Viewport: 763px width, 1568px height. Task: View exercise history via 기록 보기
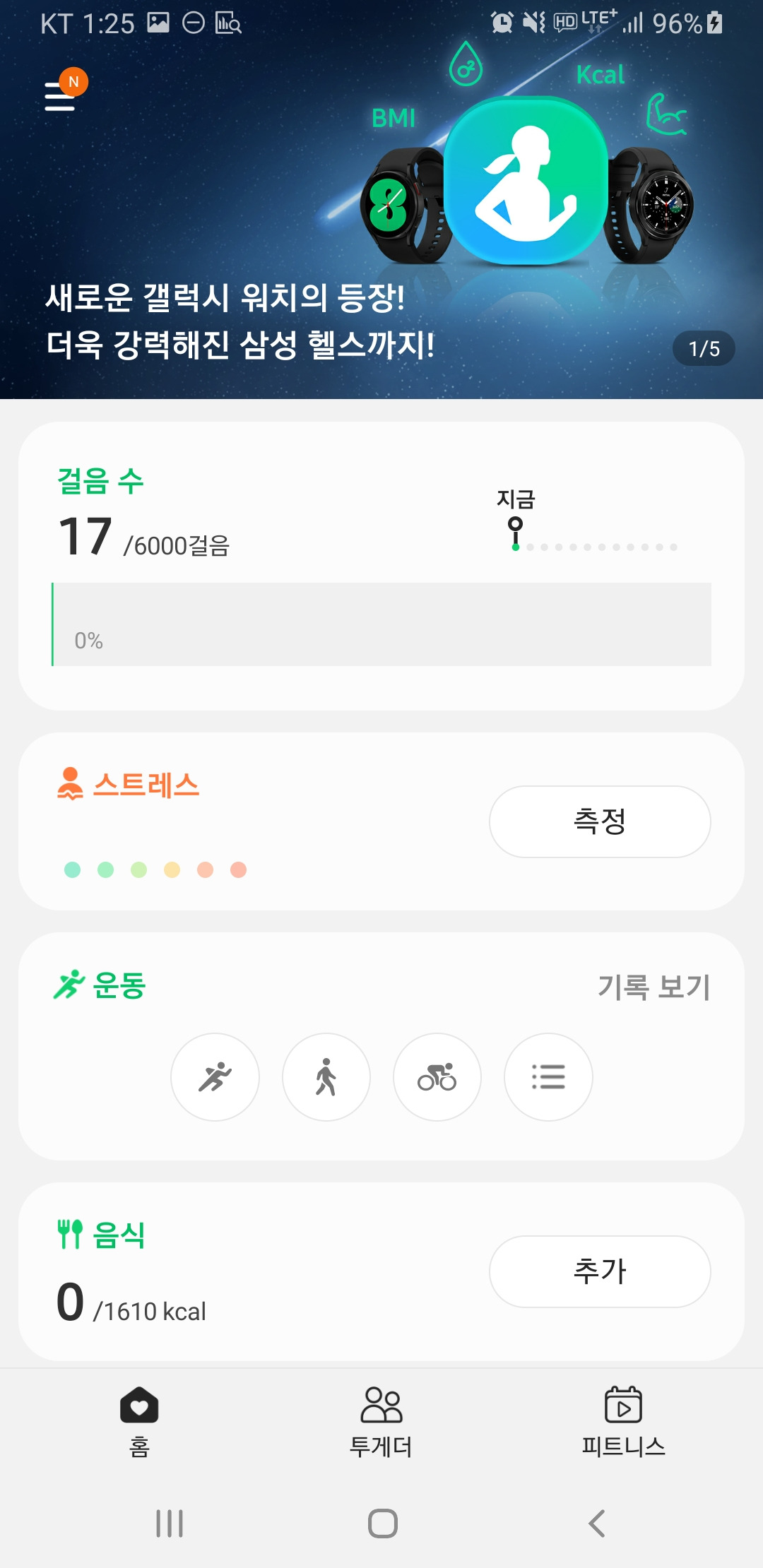(x=653, y=987)
